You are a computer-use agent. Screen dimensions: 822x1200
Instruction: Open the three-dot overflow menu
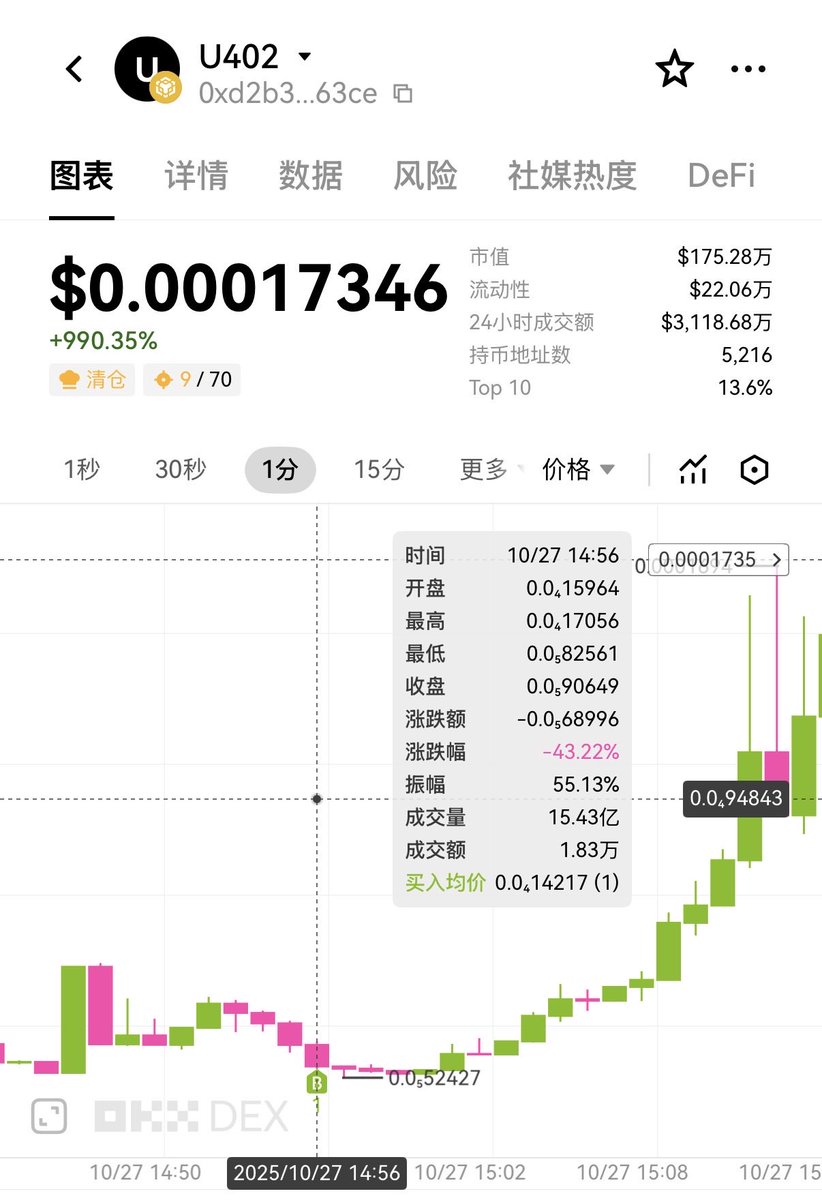tap(748, 69)
